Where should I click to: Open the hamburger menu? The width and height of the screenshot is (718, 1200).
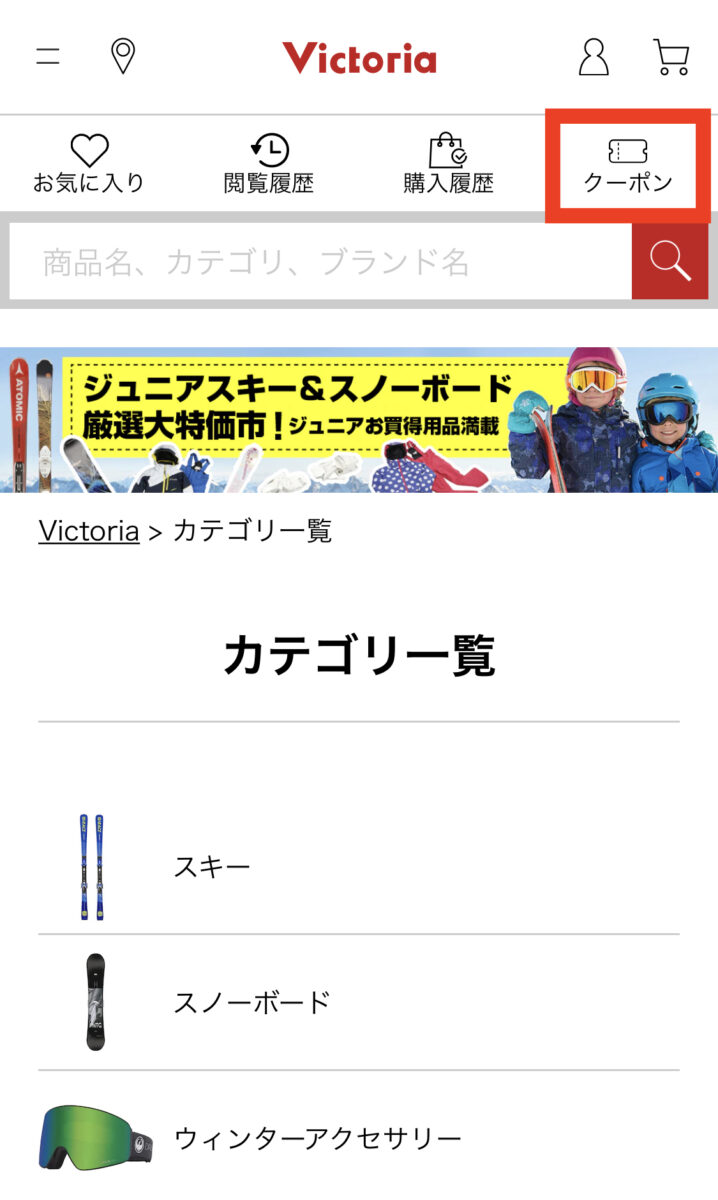48,56
